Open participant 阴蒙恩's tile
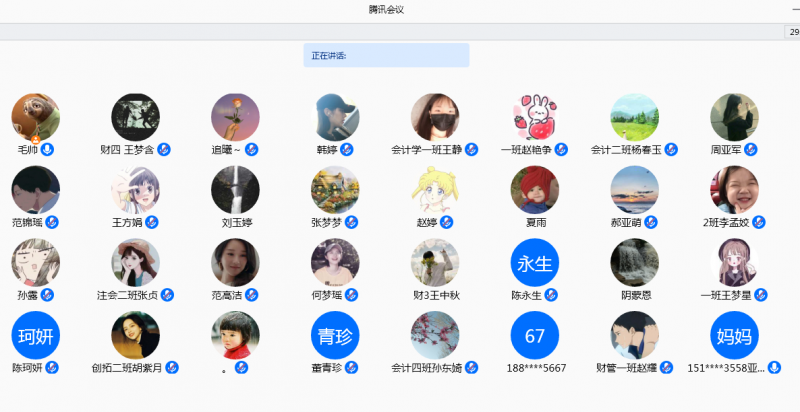Viewport: 800px width, 412px height. 635,263
